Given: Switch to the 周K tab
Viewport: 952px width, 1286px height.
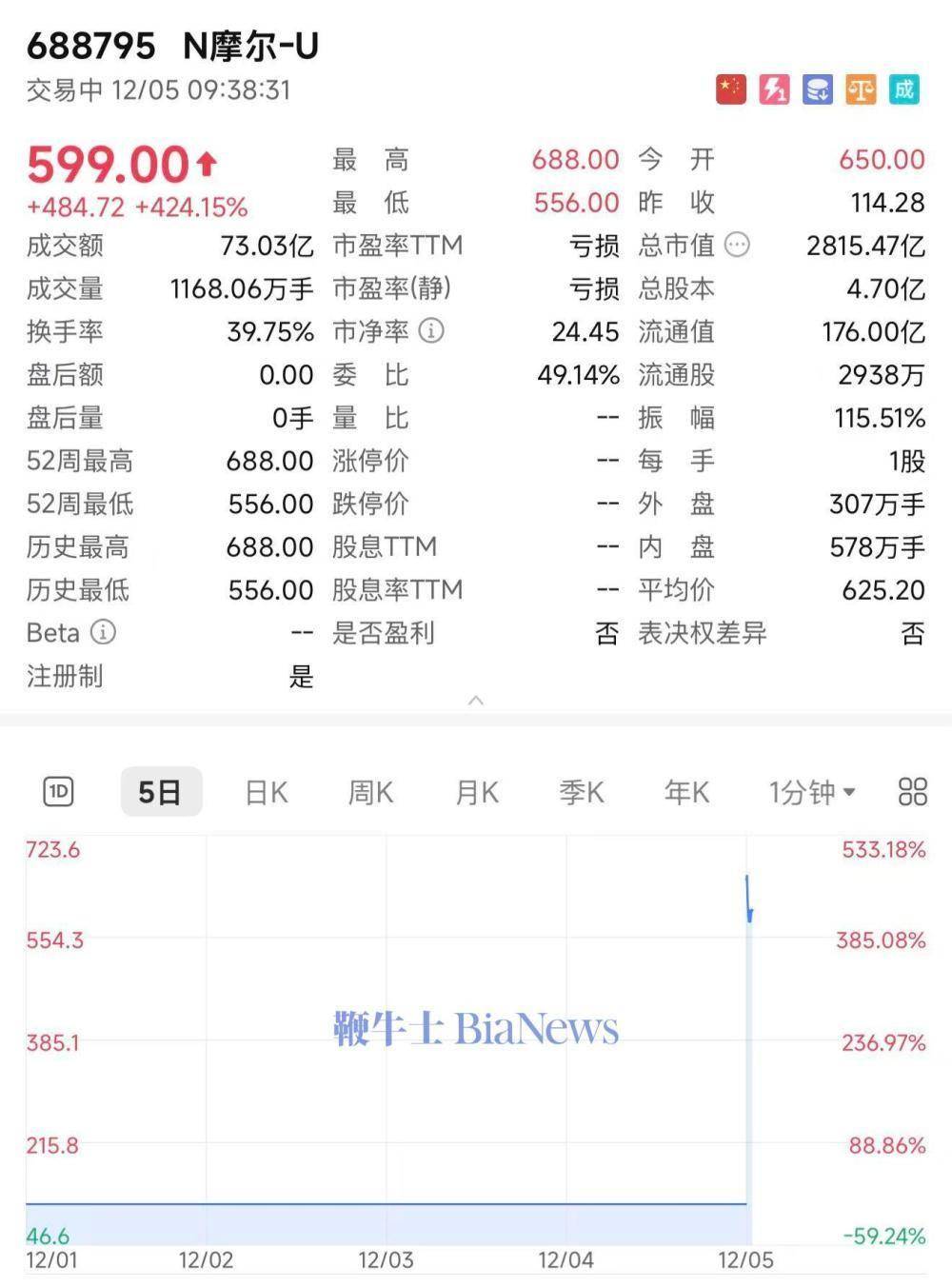Looking at the screenshot, I should (370, 791).
